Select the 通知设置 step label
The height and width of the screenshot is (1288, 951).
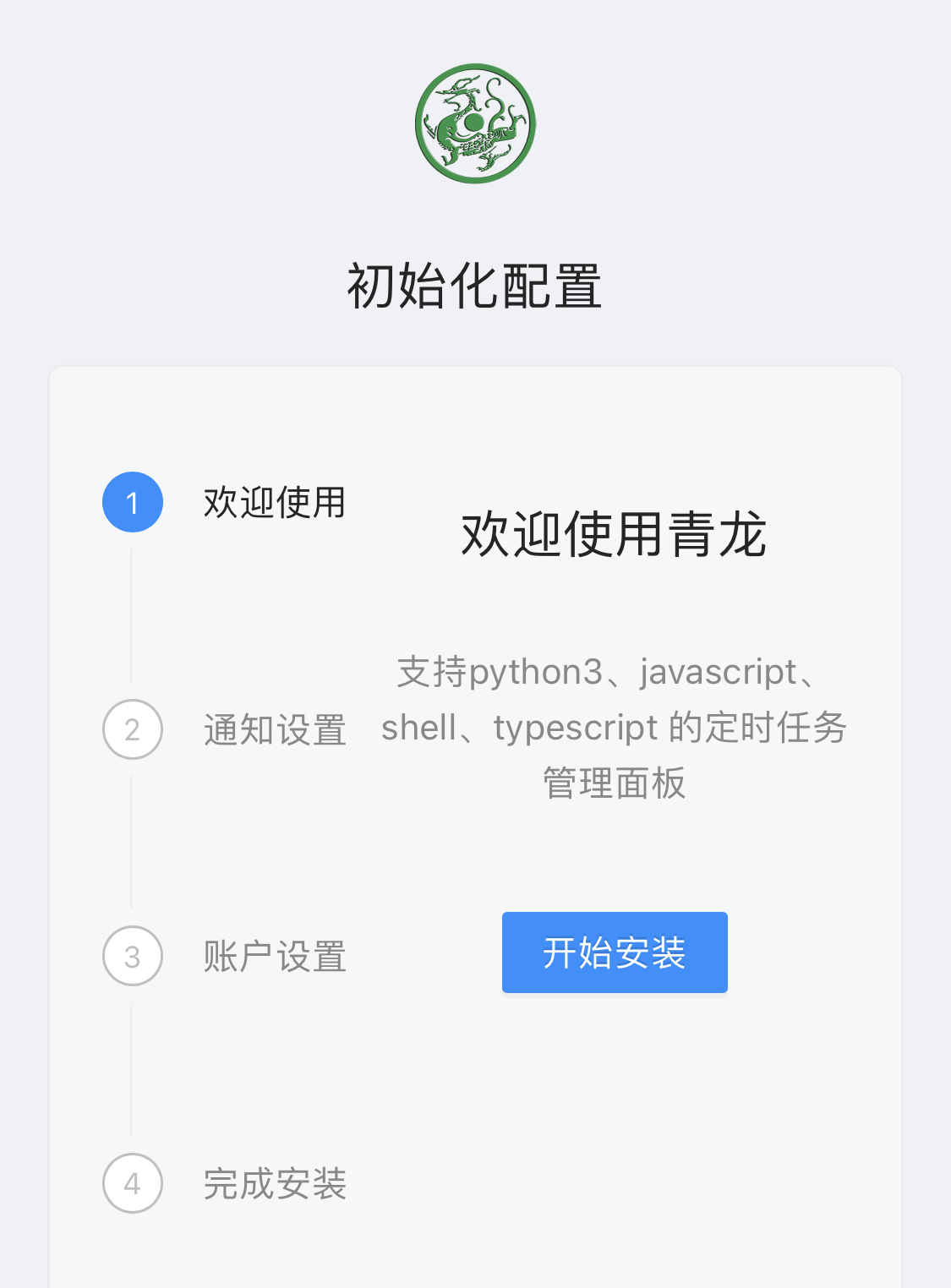(x=274, y=729)
